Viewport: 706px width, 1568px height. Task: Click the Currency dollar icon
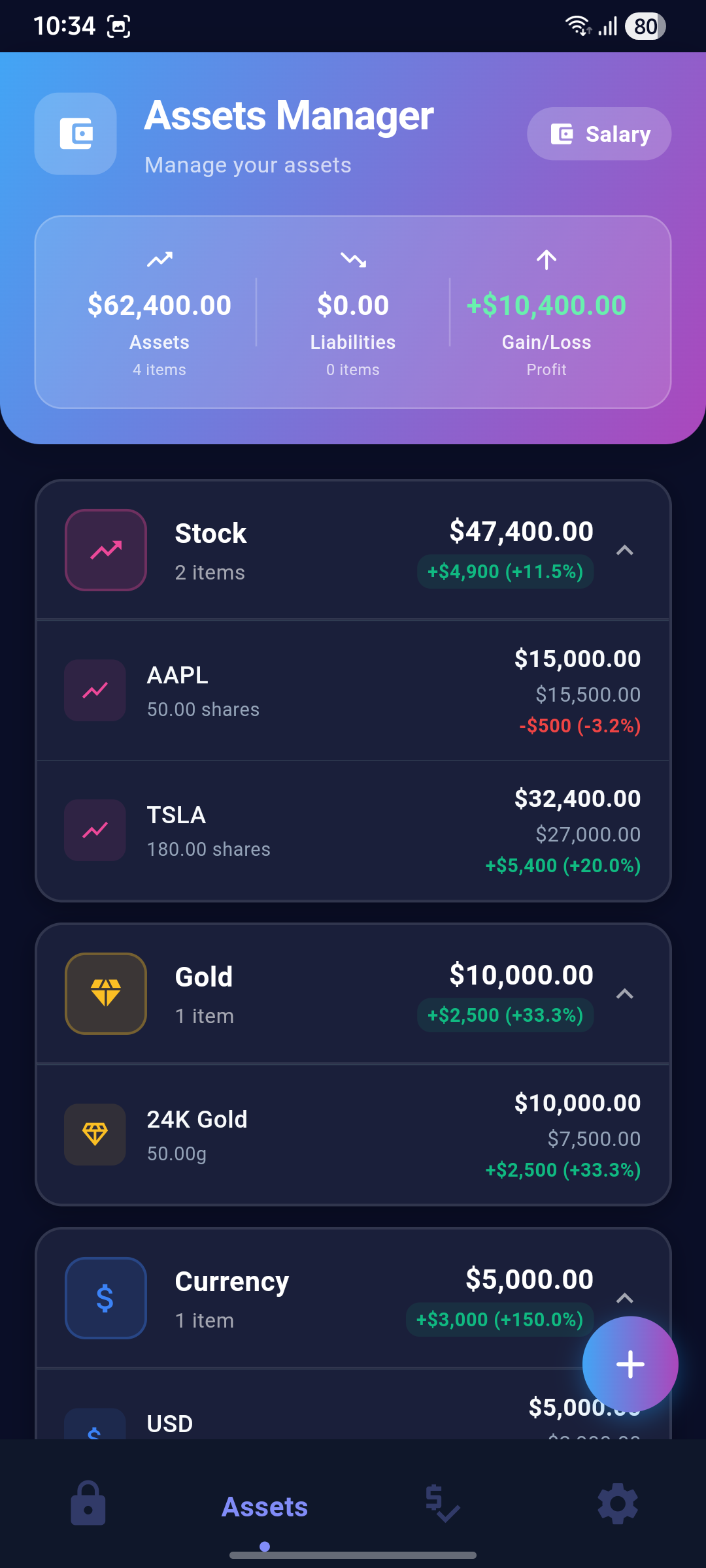(105, 1298)
